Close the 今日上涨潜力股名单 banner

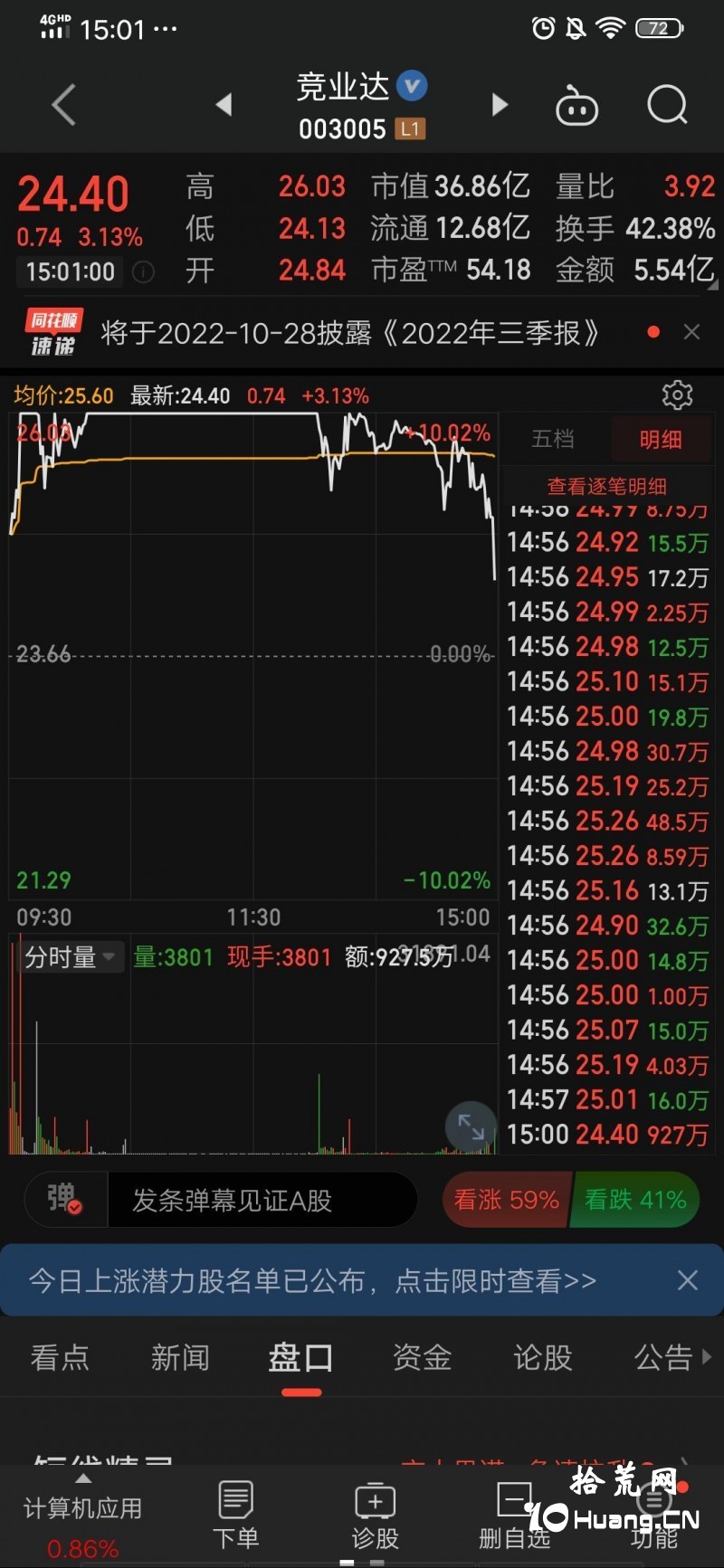coord(688,1280)
